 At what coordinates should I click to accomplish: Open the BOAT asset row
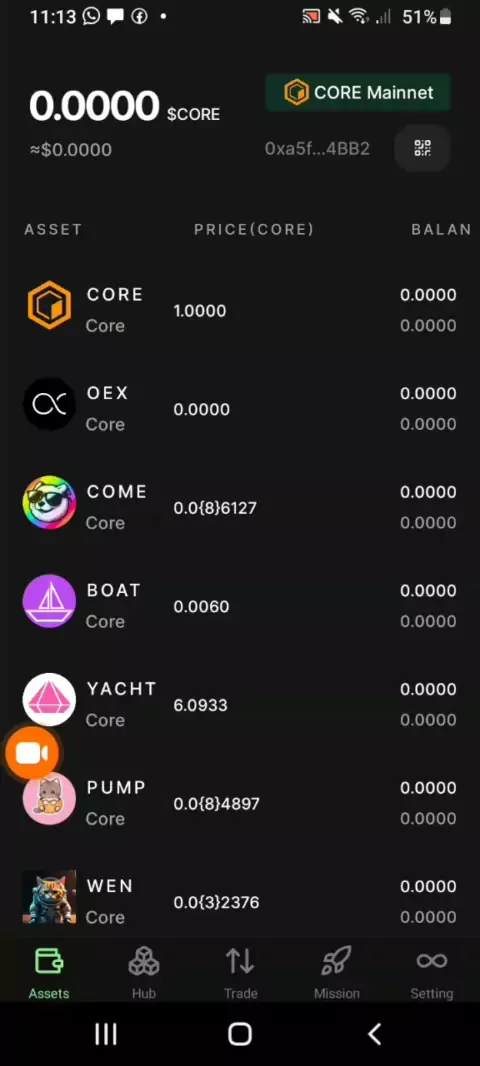coord(240,606)
